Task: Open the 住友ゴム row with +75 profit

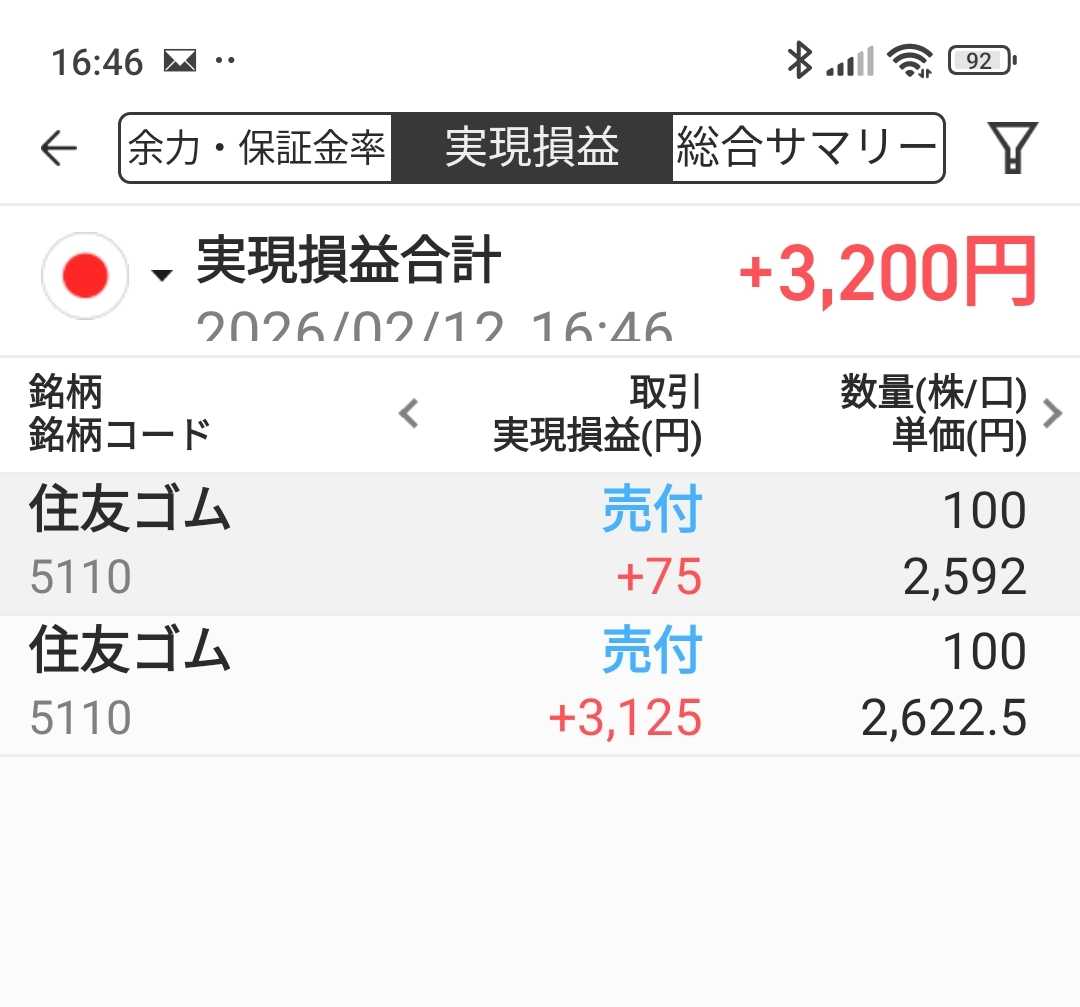Action: coord(540,543)
